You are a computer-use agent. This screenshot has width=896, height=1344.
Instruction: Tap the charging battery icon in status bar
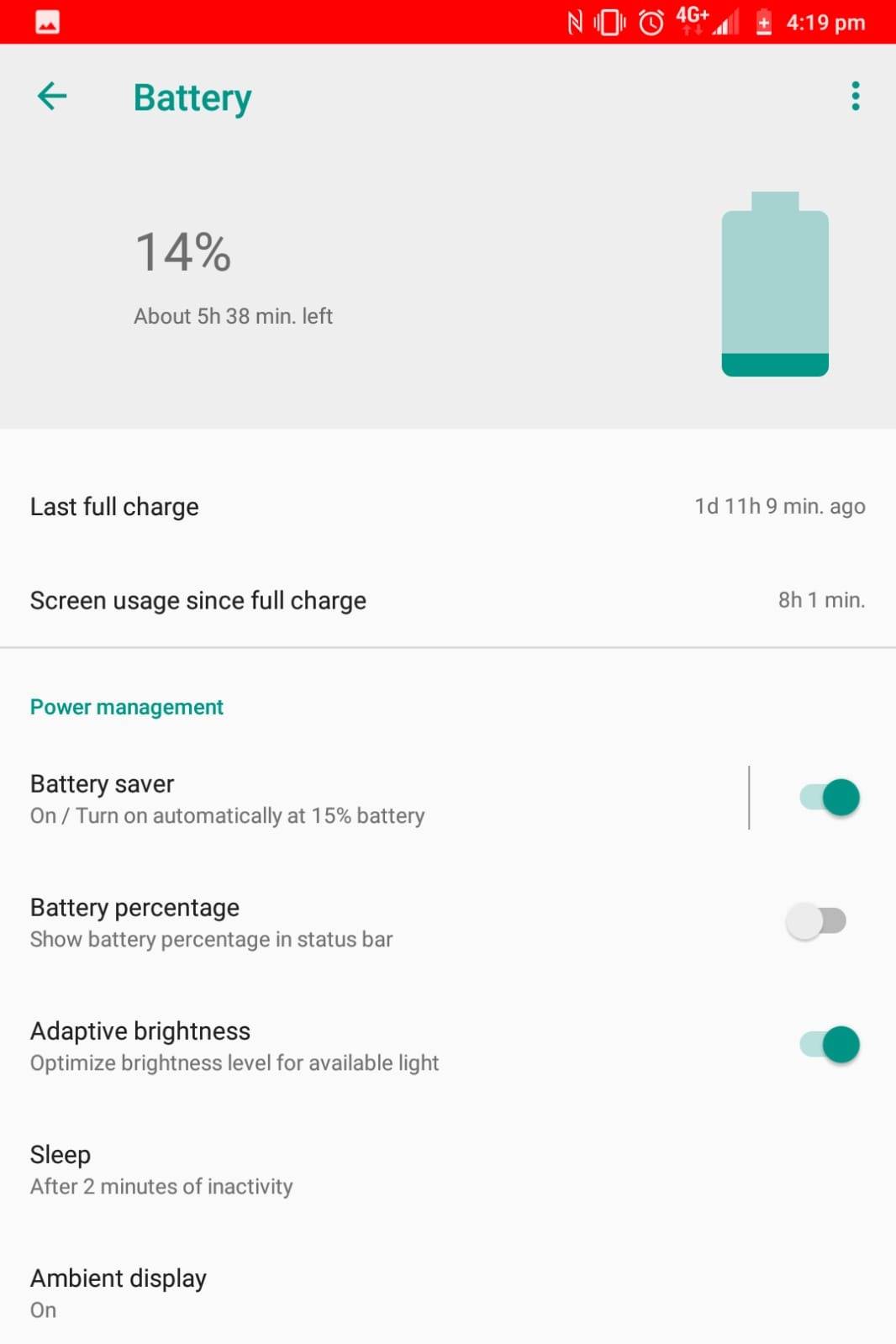(x=762, y=23)
